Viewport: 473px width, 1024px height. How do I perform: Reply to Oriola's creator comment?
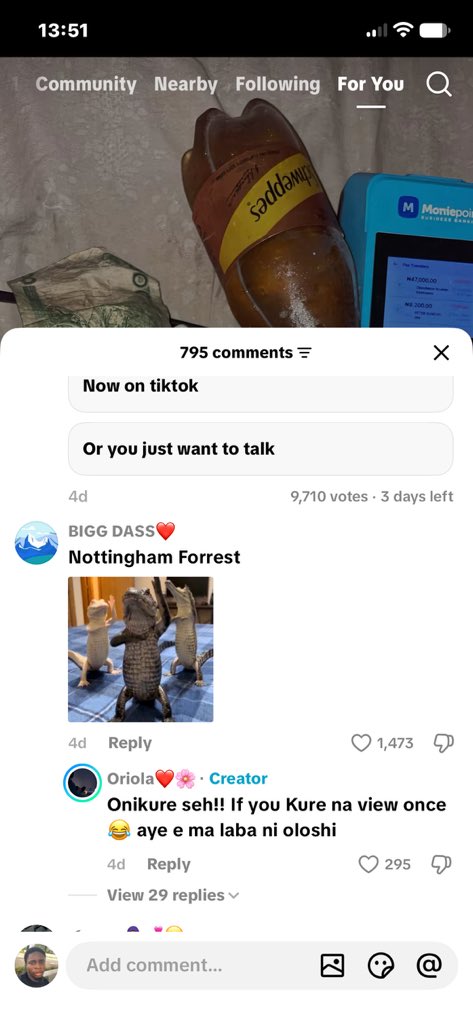click(x=169, y=865)
